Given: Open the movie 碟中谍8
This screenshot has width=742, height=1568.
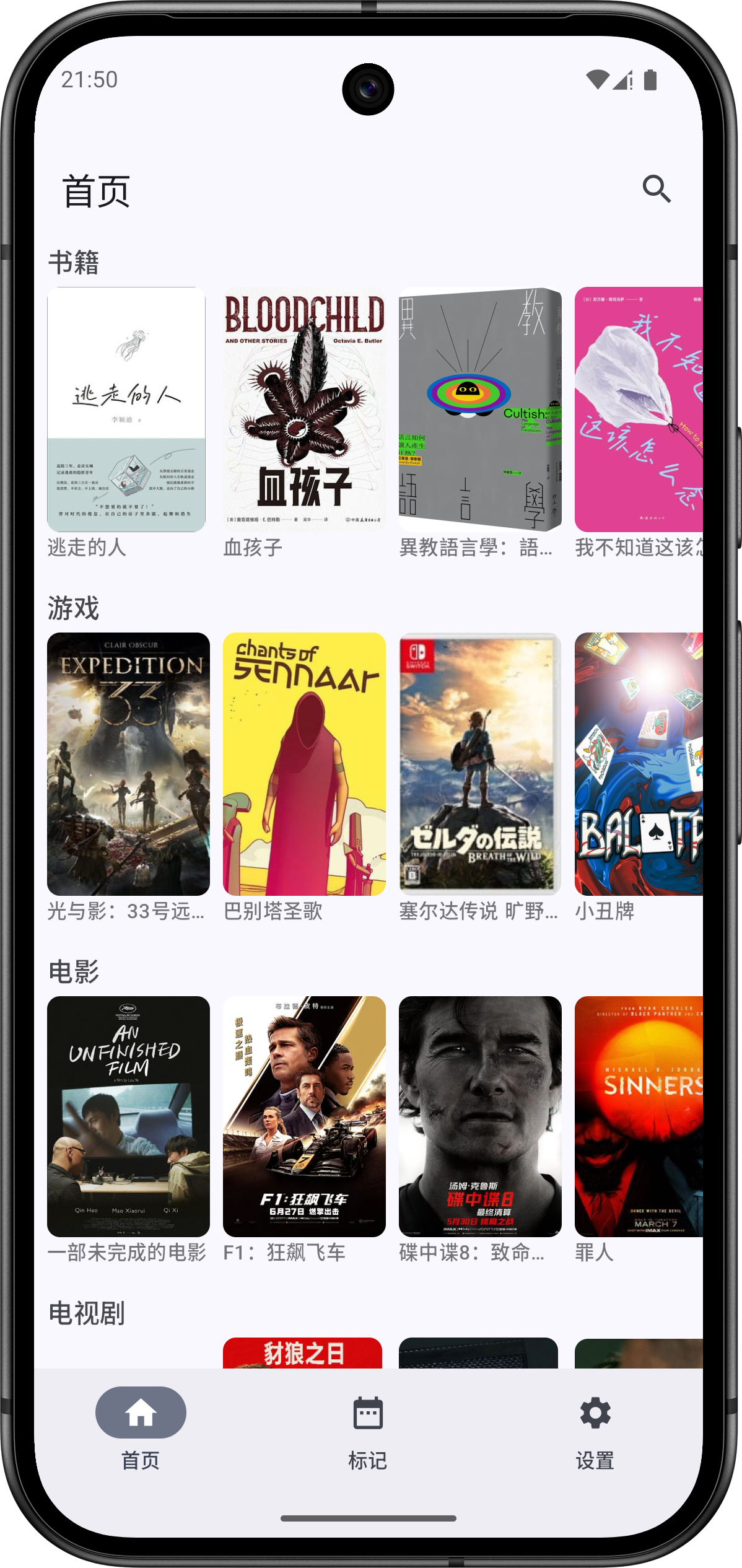Looking at the screenshot, I should (480, 1116).
